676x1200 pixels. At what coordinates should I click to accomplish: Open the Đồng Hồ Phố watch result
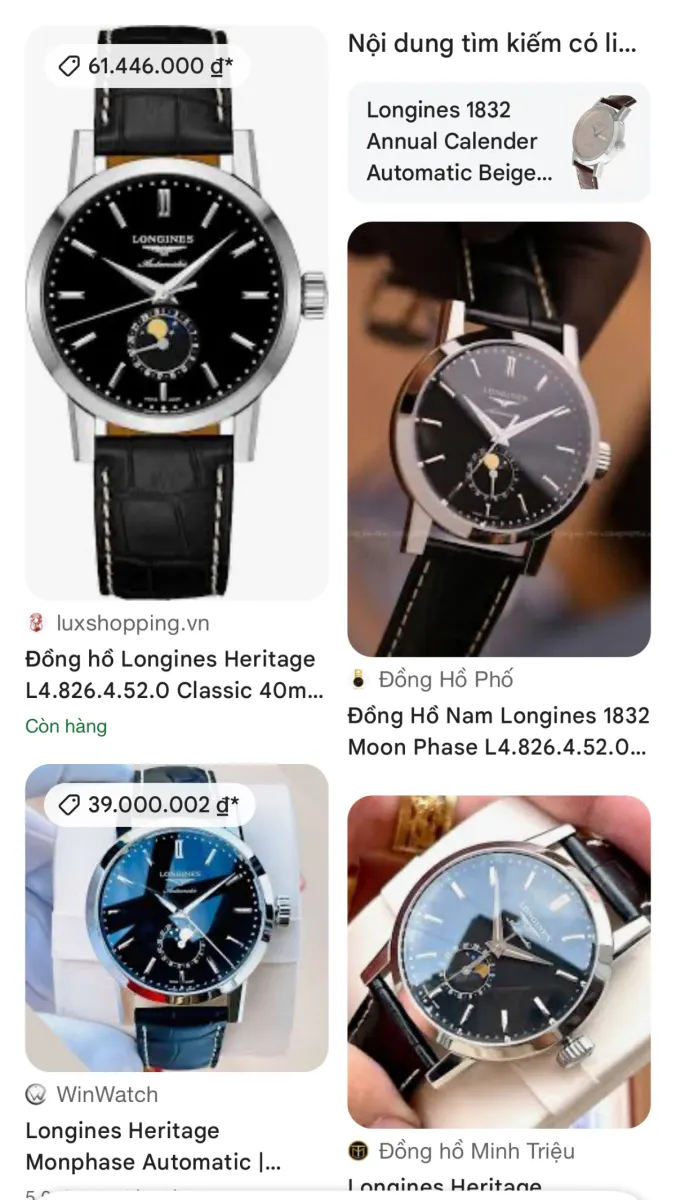click(498, 490)
